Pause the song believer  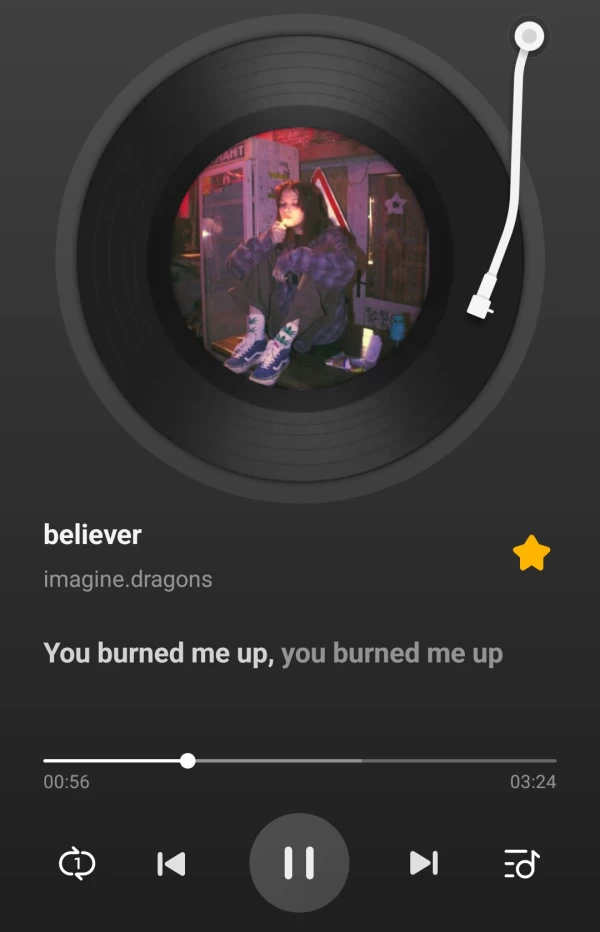[299, 862]
